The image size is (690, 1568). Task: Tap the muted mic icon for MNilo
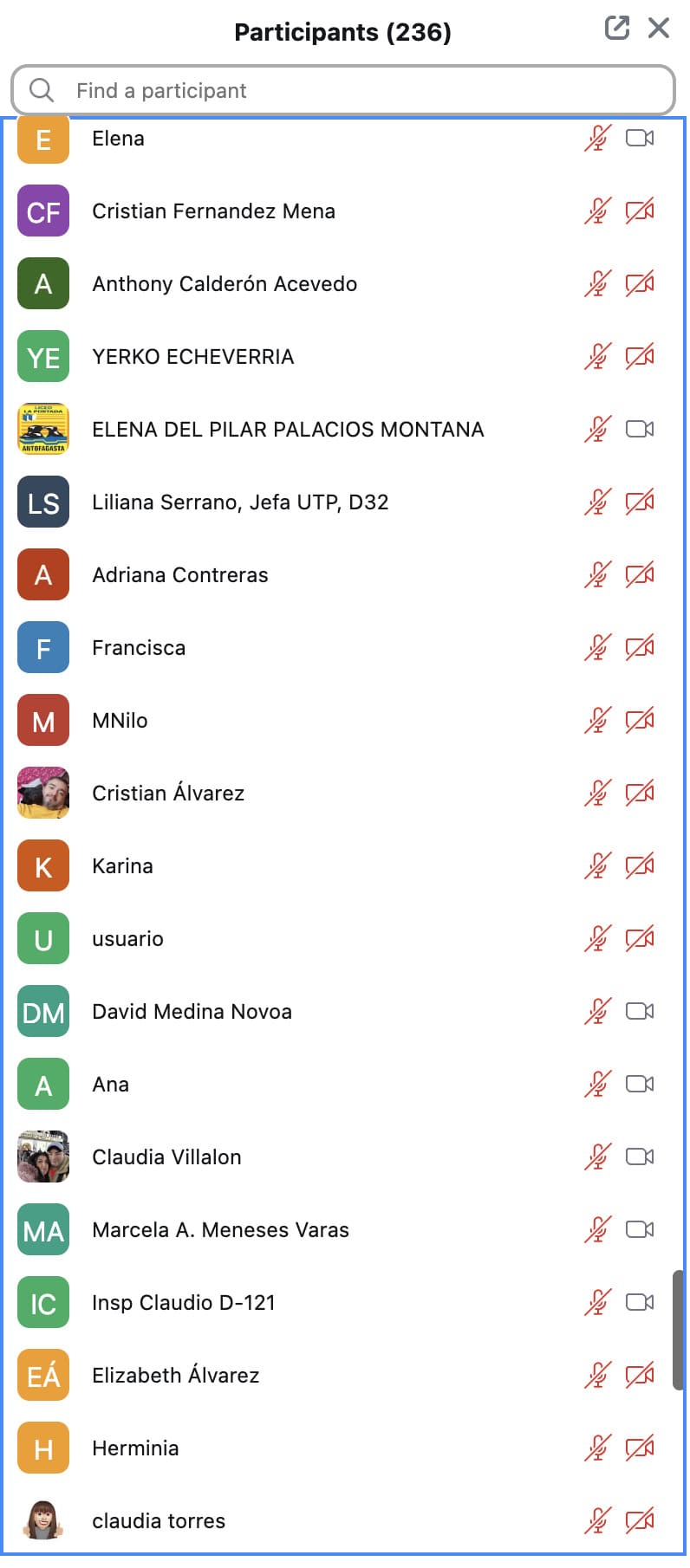coord(598,720)
